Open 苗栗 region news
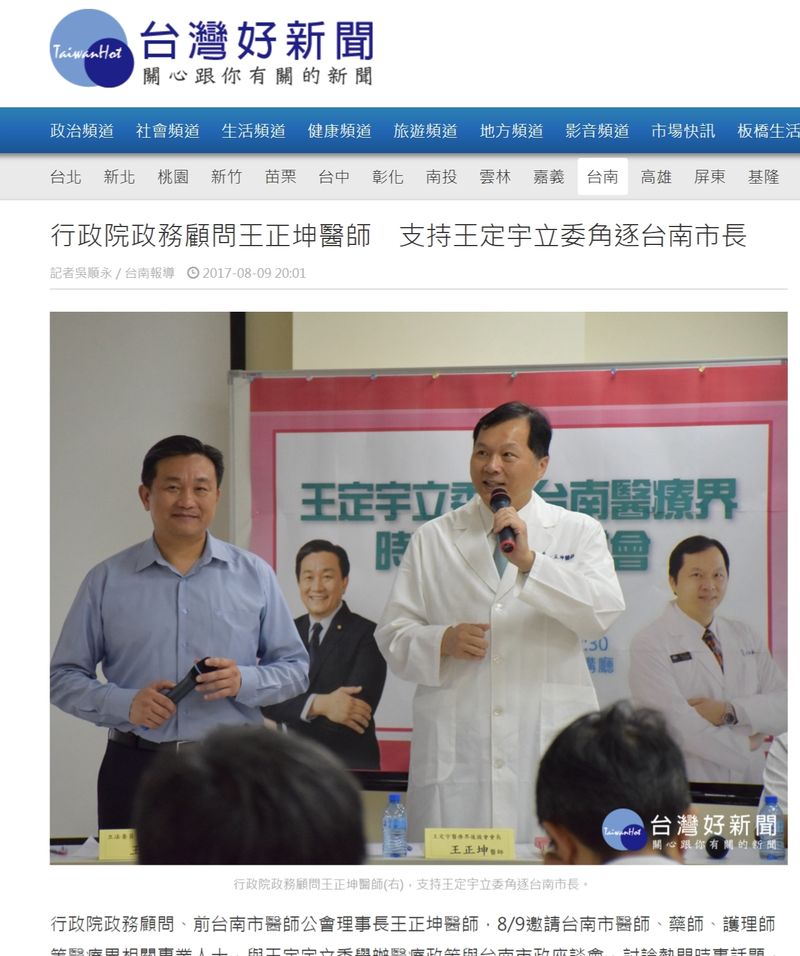The width and height of the screenshot is (800, 956). coord(280,177)
